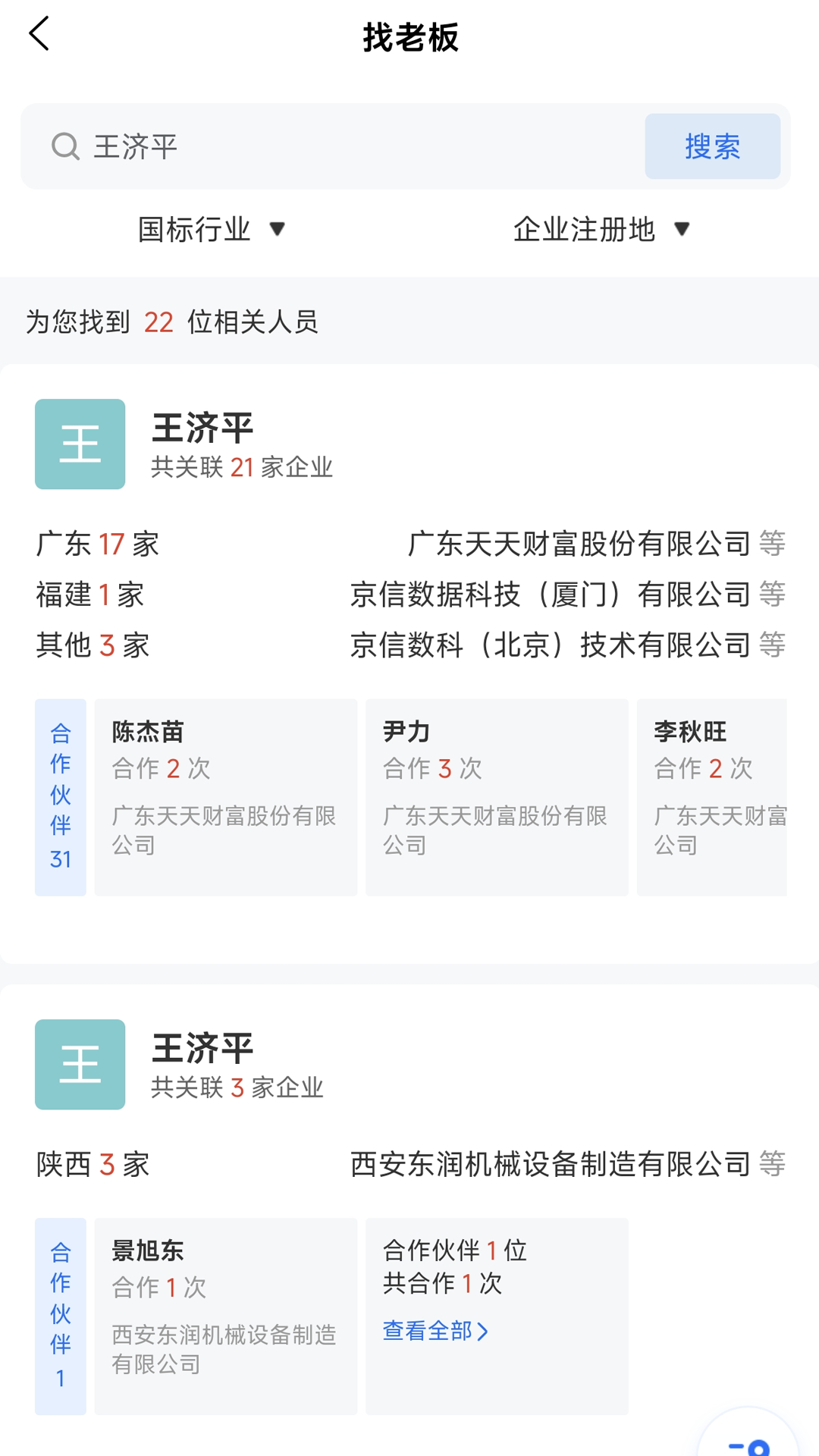
Task: Expand 等 after 广东天天财富股份有限公司
Action: tap(773, 543)
